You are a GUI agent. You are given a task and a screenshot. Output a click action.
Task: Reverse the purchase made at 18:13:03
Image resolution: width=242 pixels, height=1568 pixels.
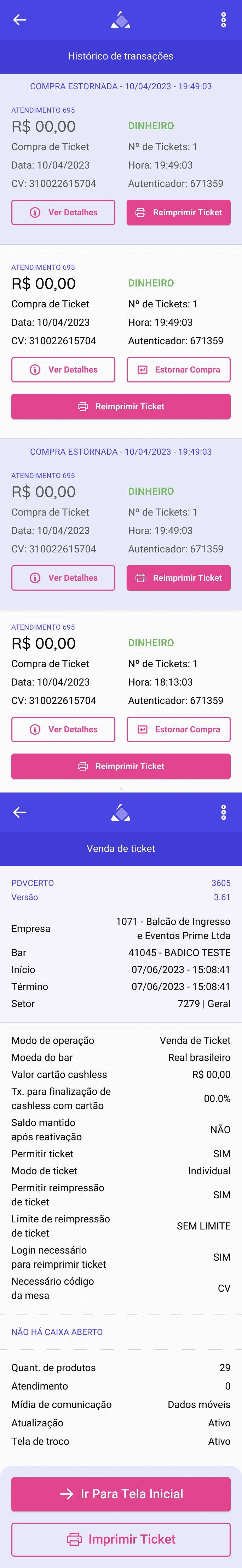[178, 729]
